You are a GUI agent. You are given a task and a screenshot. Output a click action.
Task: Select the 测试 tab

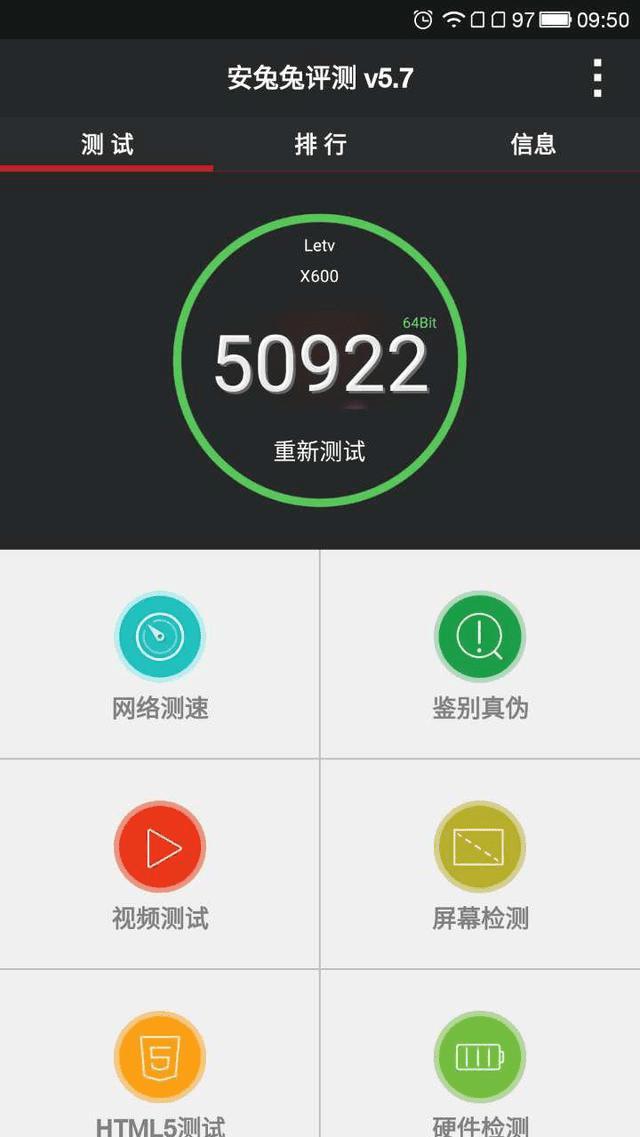[x=107, y=144]
